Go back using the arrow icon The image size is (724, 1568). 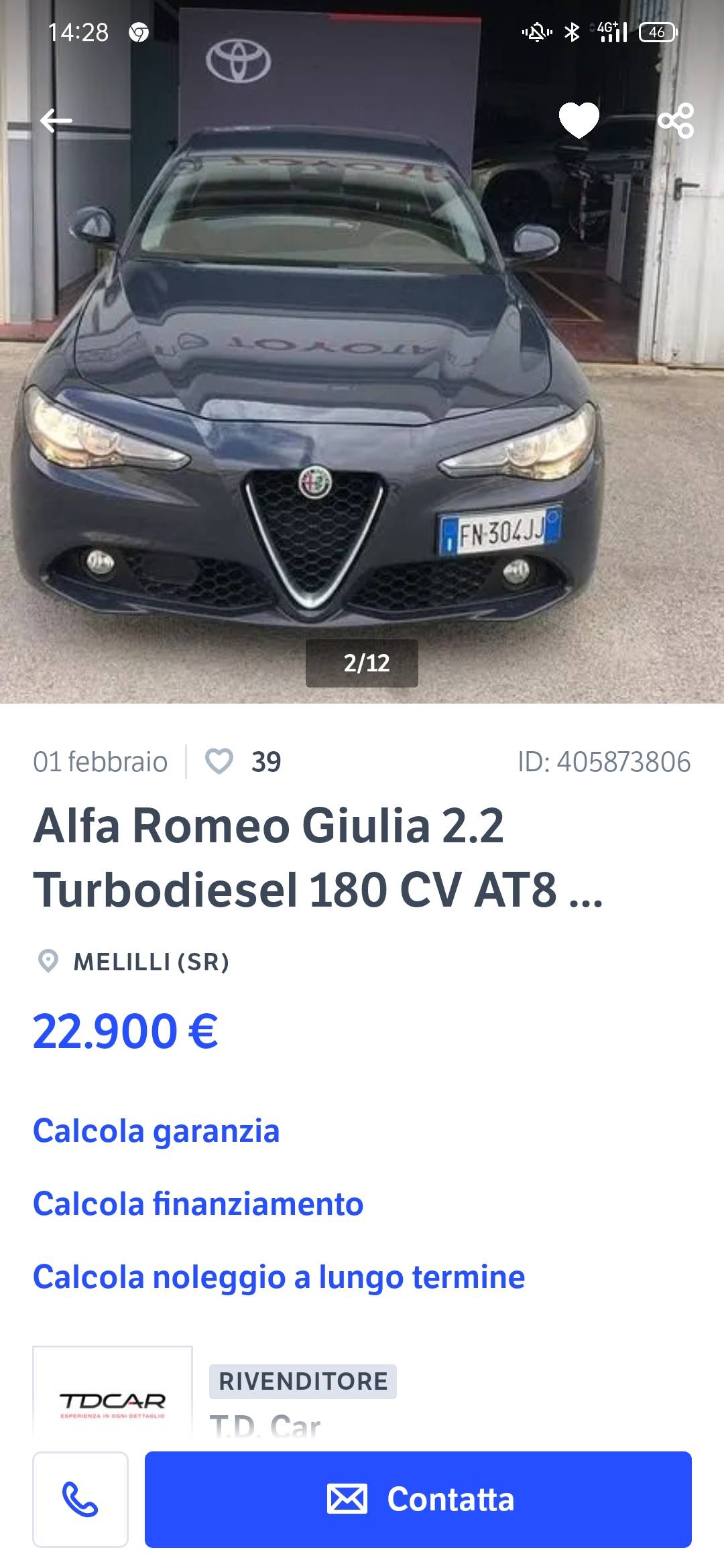tap(56, 121)
